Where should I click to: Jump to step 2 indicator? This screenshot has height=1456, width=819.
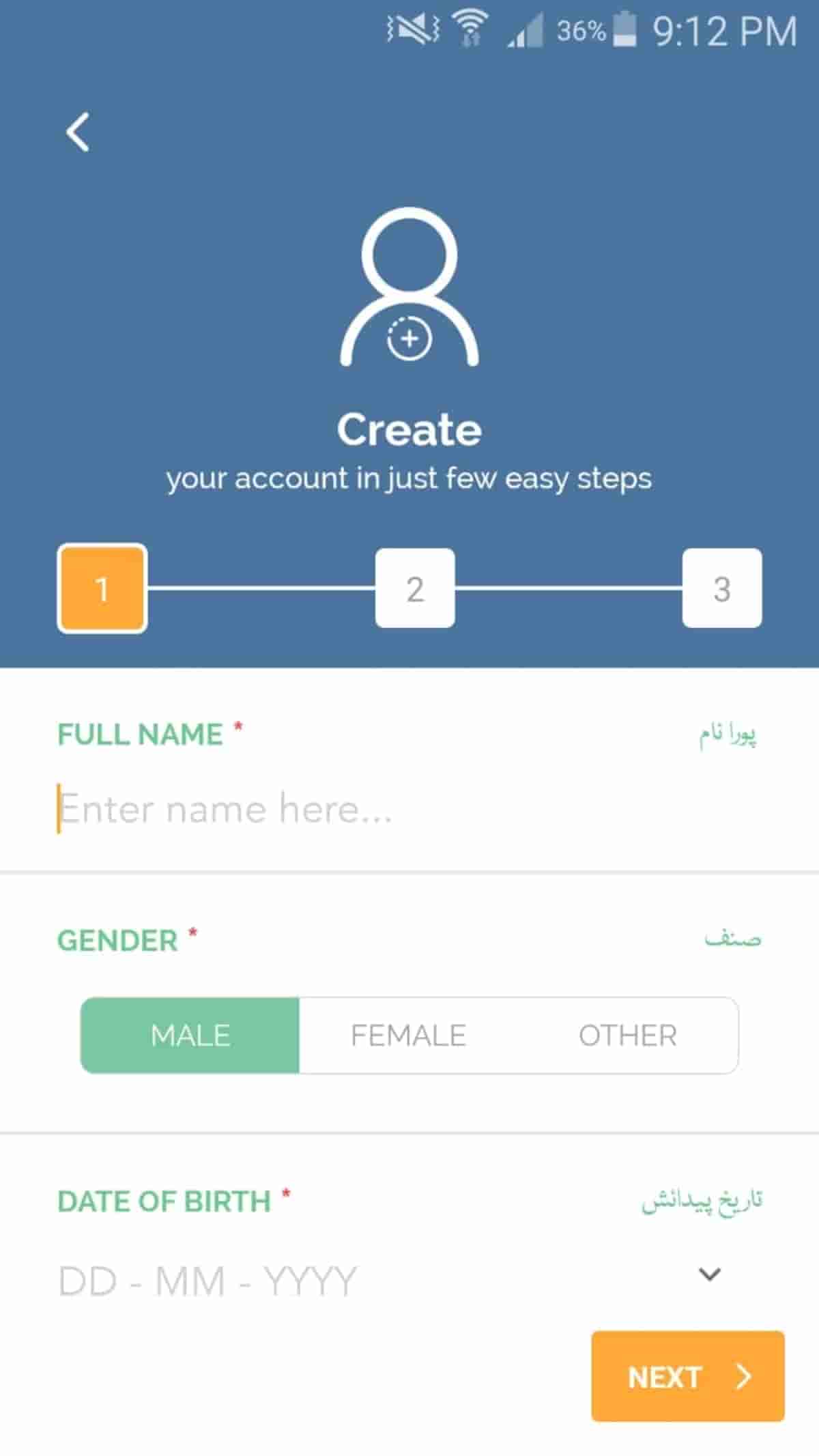(415, 588)
